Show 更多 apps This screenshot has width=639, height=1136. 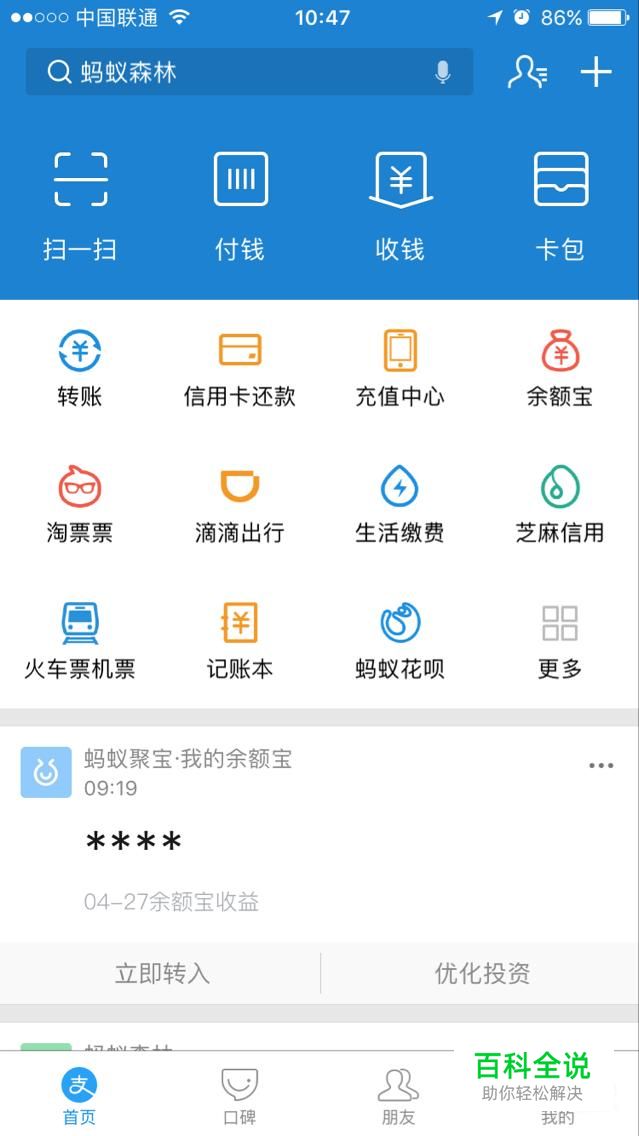560,640
